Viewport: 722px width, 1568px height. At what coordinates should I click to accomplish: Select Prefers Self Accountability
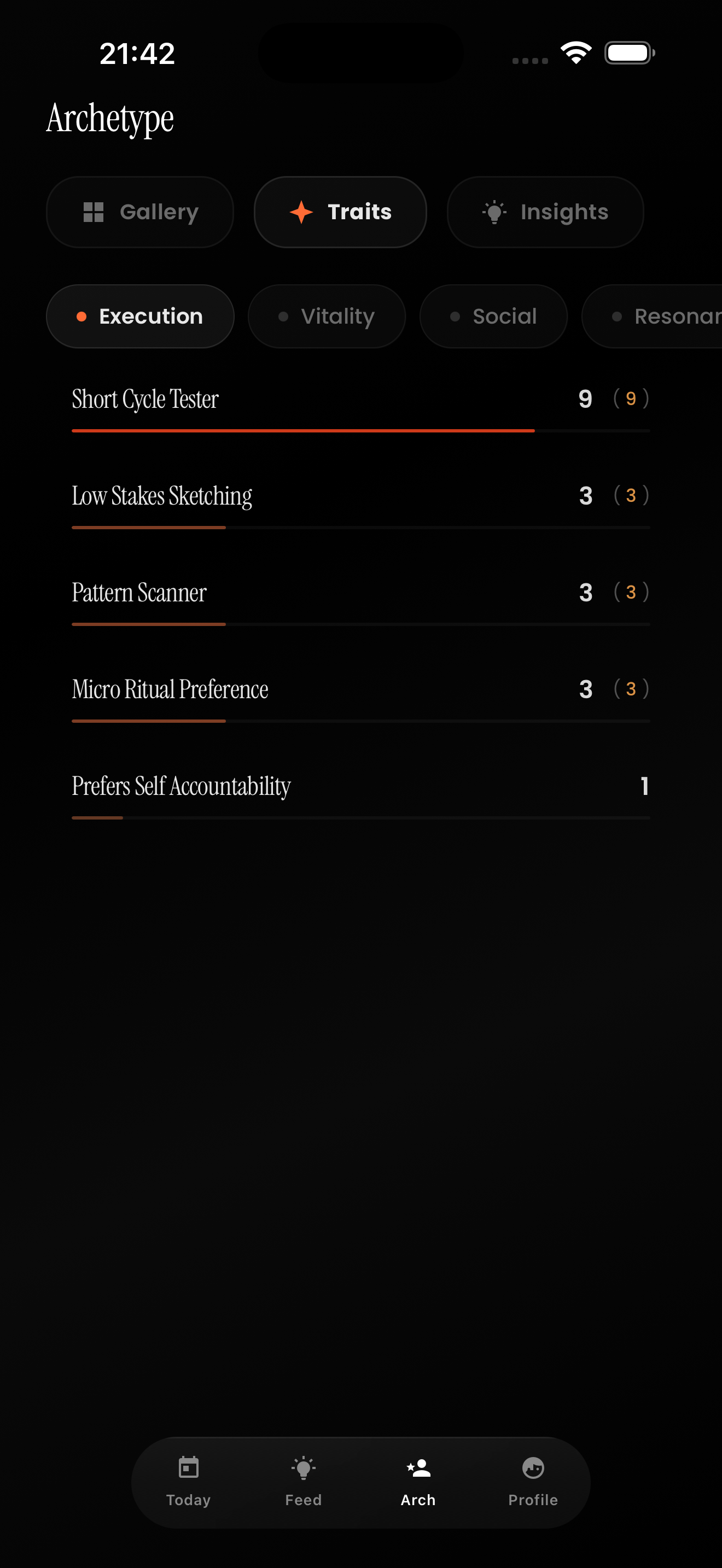[x=361, y=786]
